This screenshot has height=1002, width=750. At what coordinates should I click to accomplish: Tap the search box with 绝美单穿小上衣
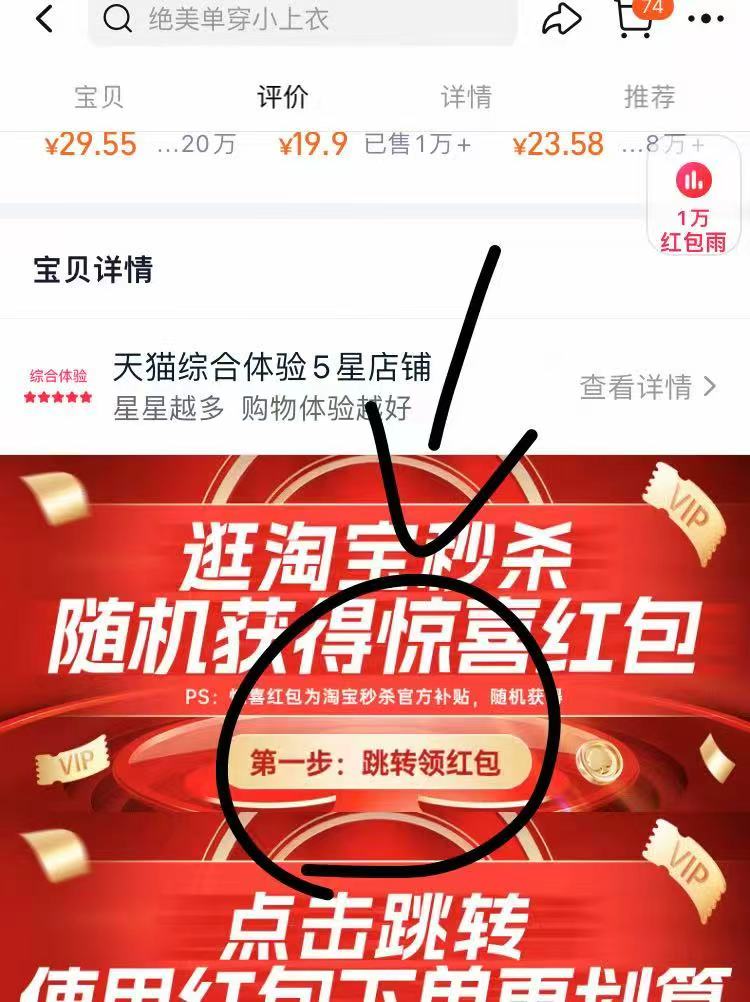click(x=302, y=19)
